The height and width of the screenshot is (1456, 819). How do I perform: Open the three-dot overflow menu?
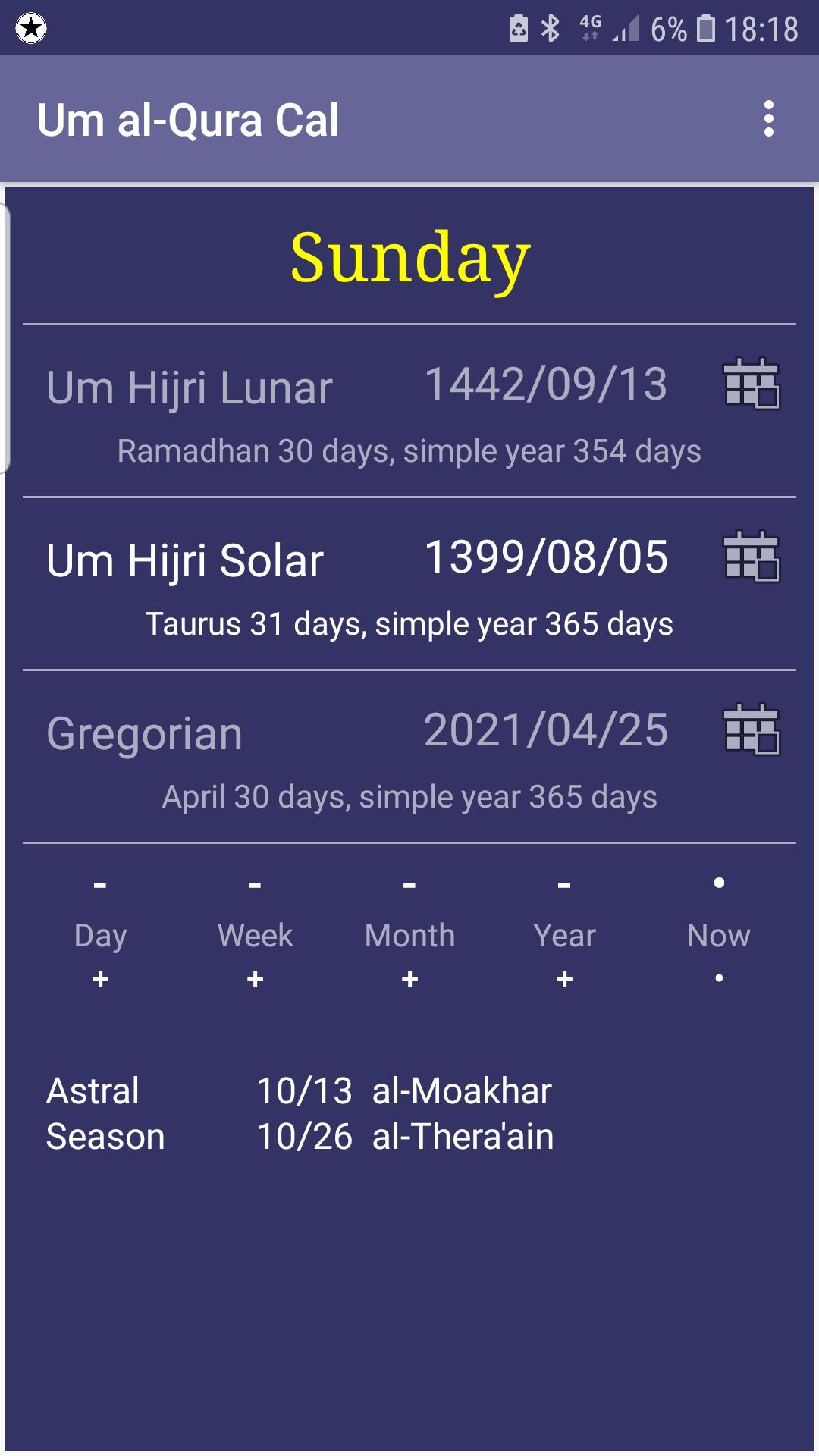click(769, 119)
